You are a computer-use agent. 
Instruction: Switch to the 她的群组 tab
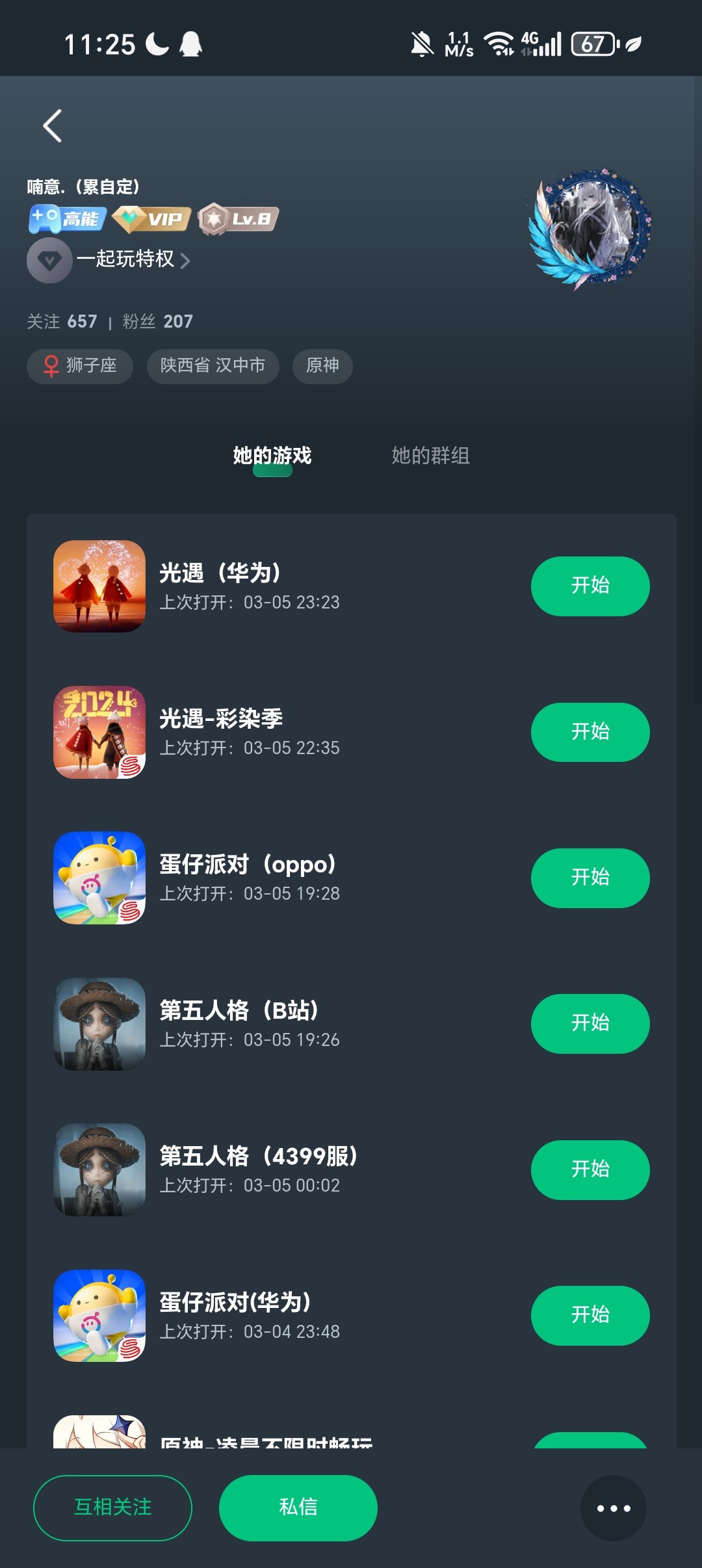click(x=430, y=456)
